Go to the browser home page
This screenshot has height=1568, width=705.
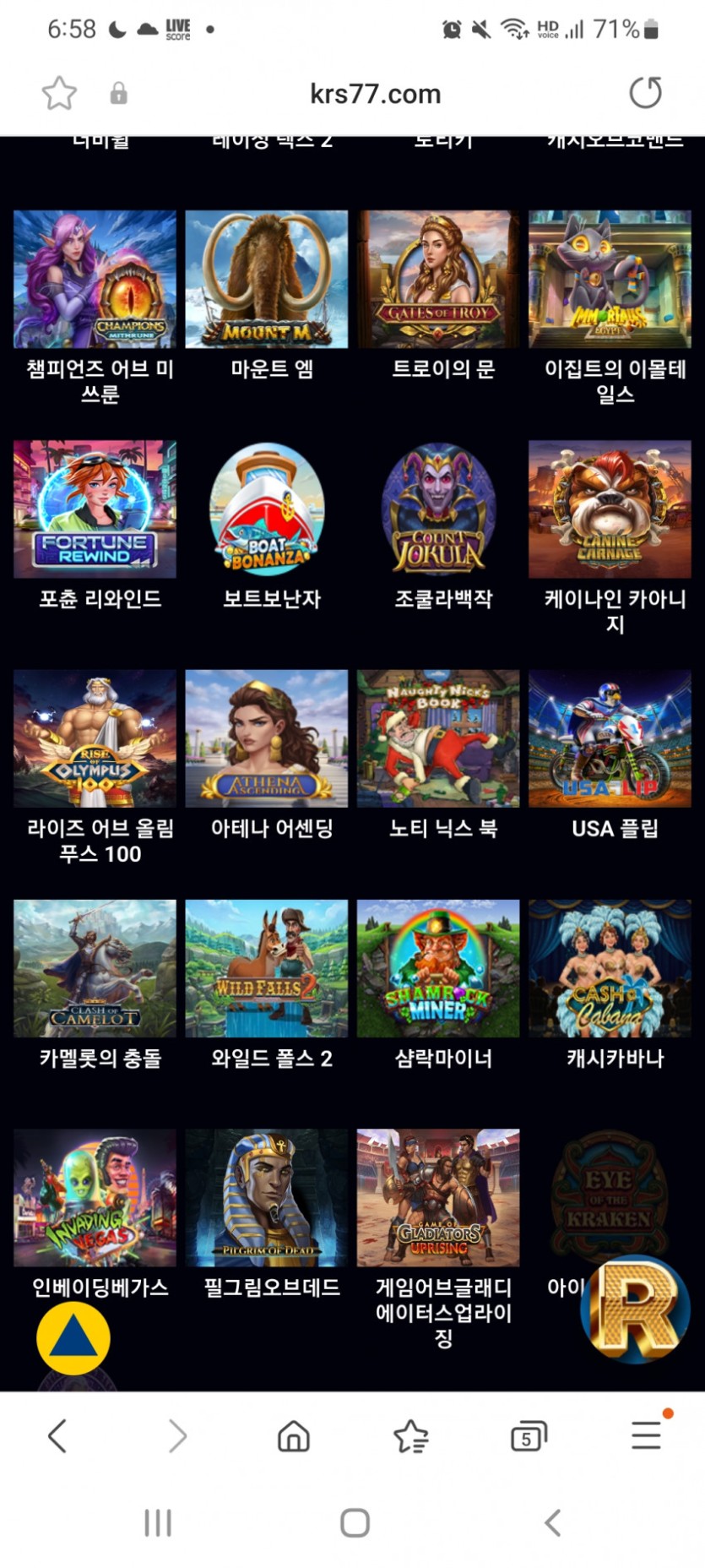click(x=294, y=1435)
